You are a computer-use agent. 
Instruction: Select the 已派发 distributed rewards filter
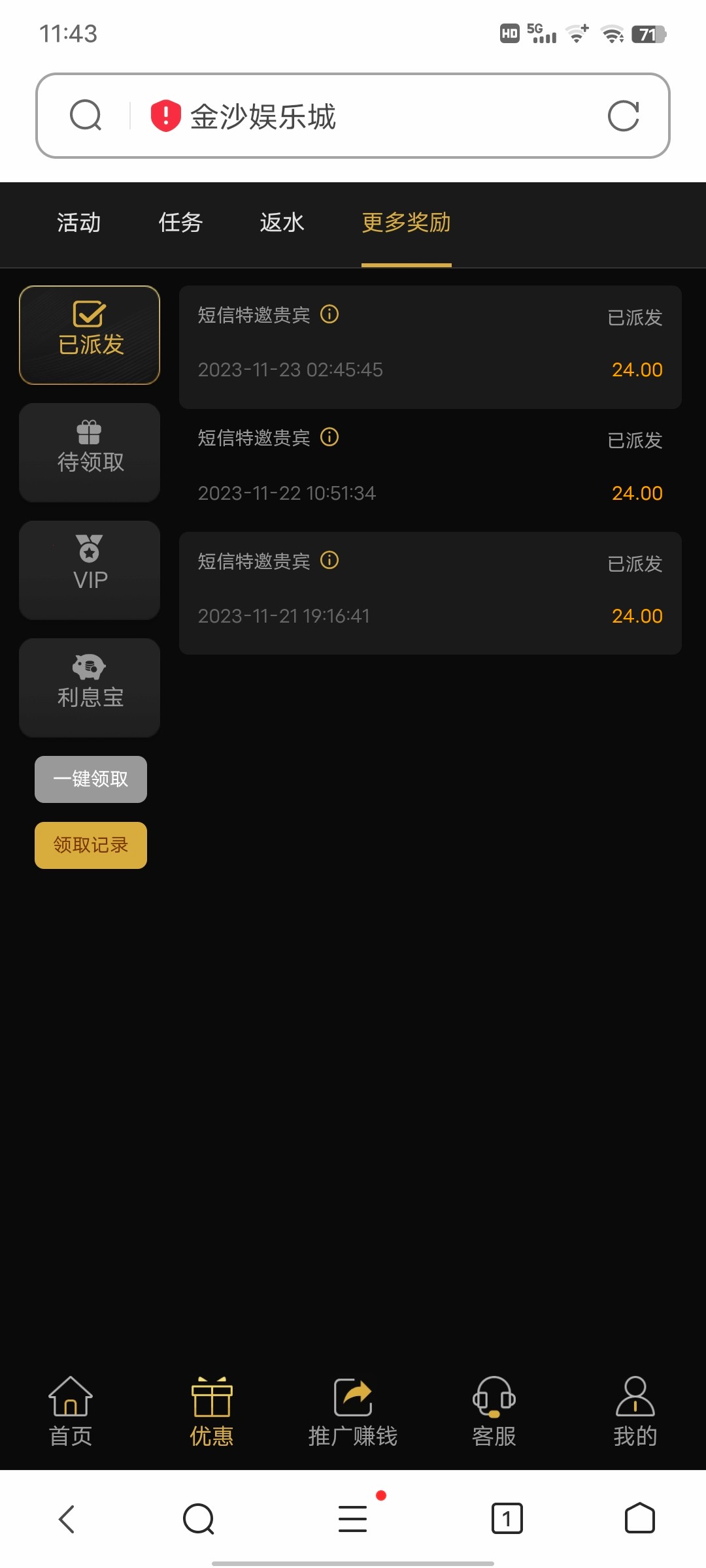pyautogui.click(x=90, y=335)
